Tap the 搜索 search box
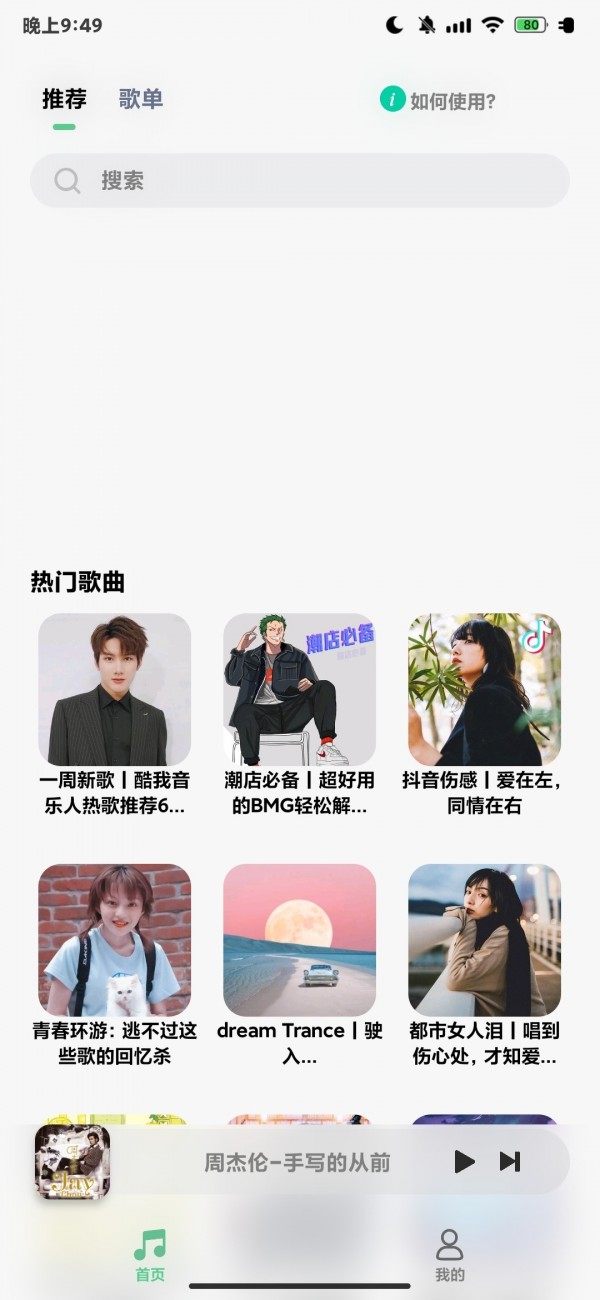The image size is (600, 1300). click(x=300, y=181)
